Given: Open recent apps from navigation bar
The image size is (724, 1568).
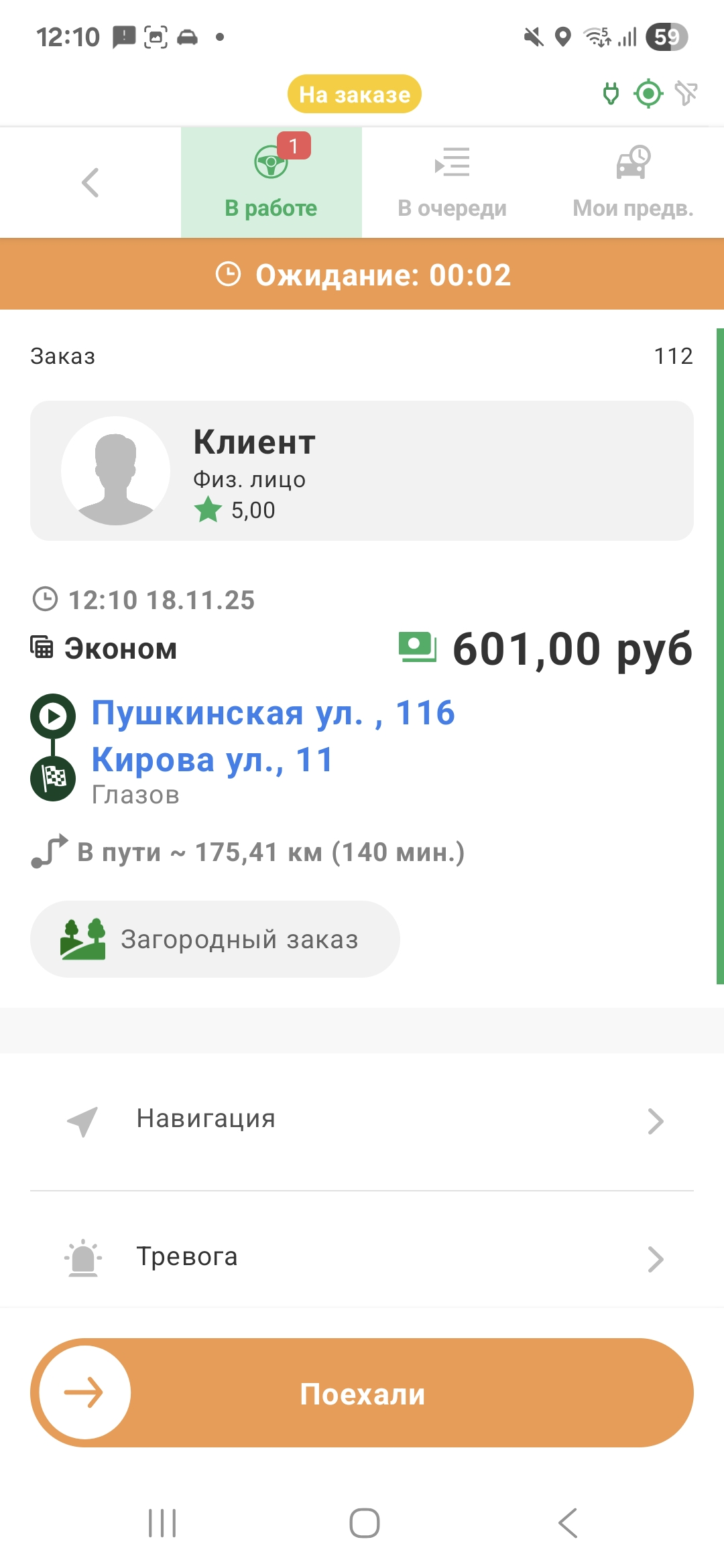Looking at the screenshot, I should pos(162,1522).
